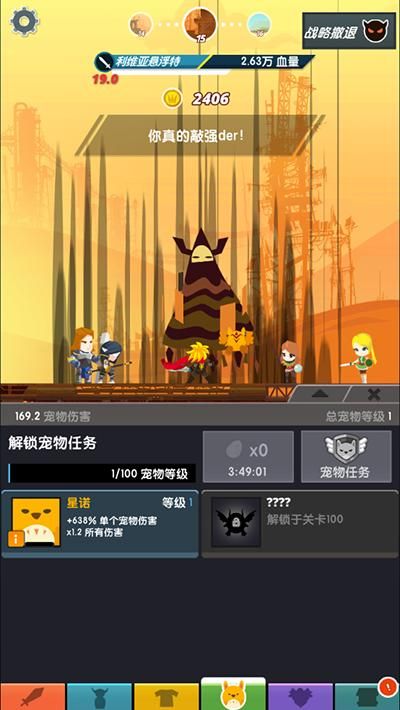The image size is (400, 710).
Task: Select the 星诺 pet card
Action: (100, 524)
